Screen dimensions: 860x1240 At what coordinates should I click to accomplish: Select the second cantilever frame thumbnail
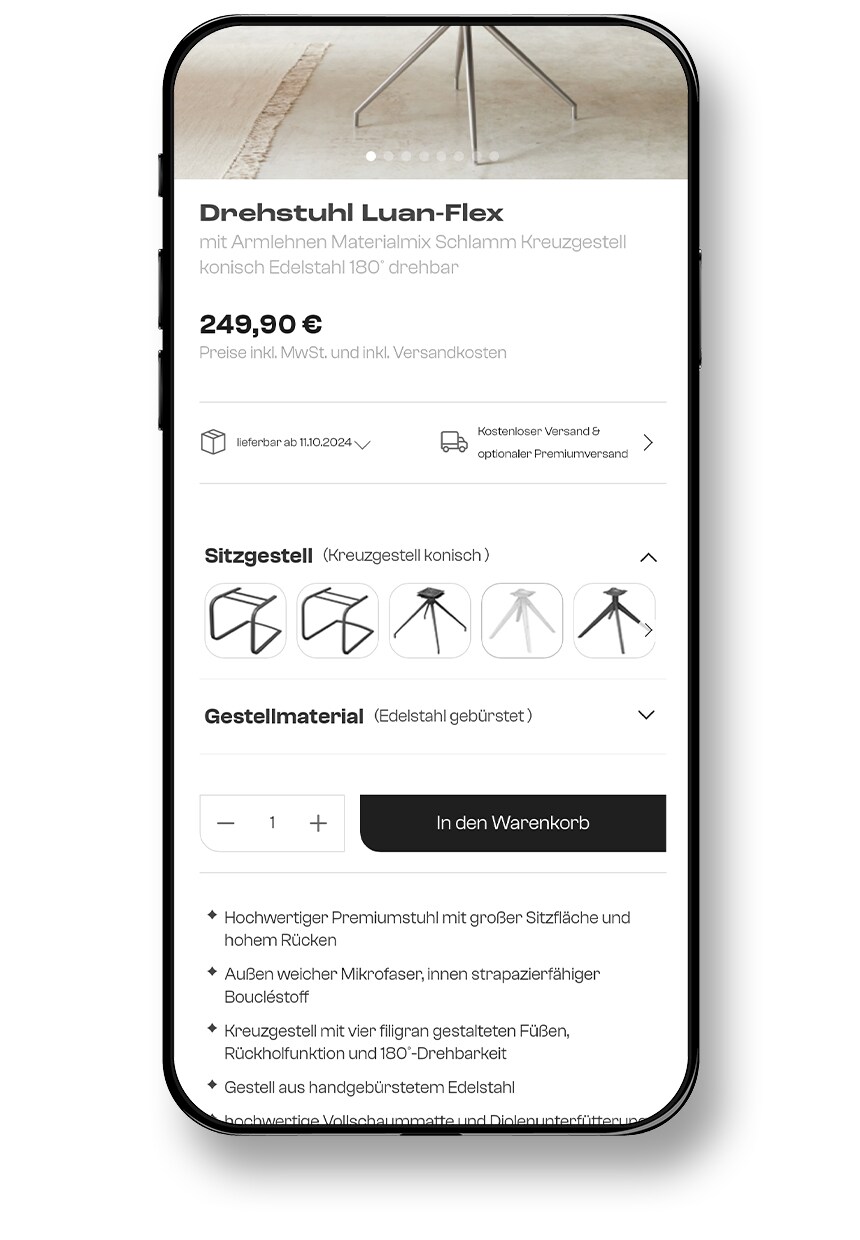pos(338,621)
